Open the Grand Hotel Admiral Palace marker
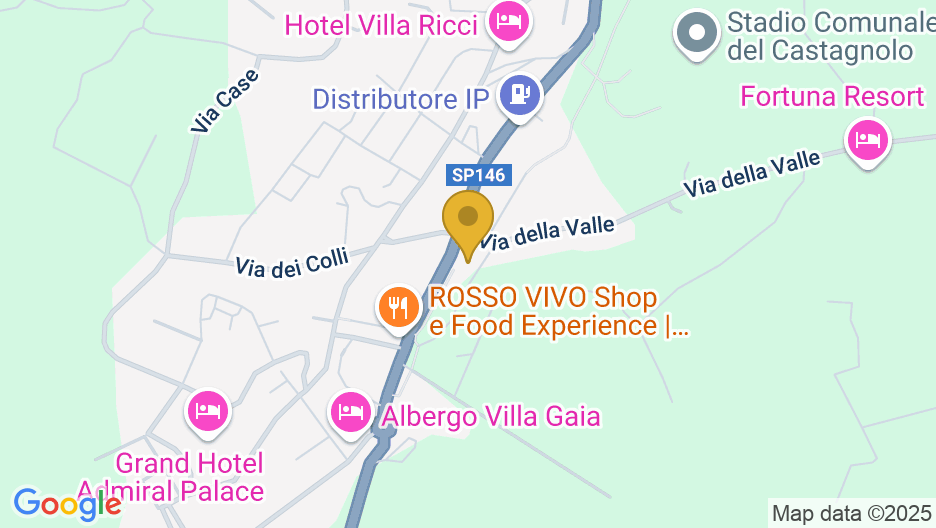Viewport: 936px width, 528px height. pos(208,410)
